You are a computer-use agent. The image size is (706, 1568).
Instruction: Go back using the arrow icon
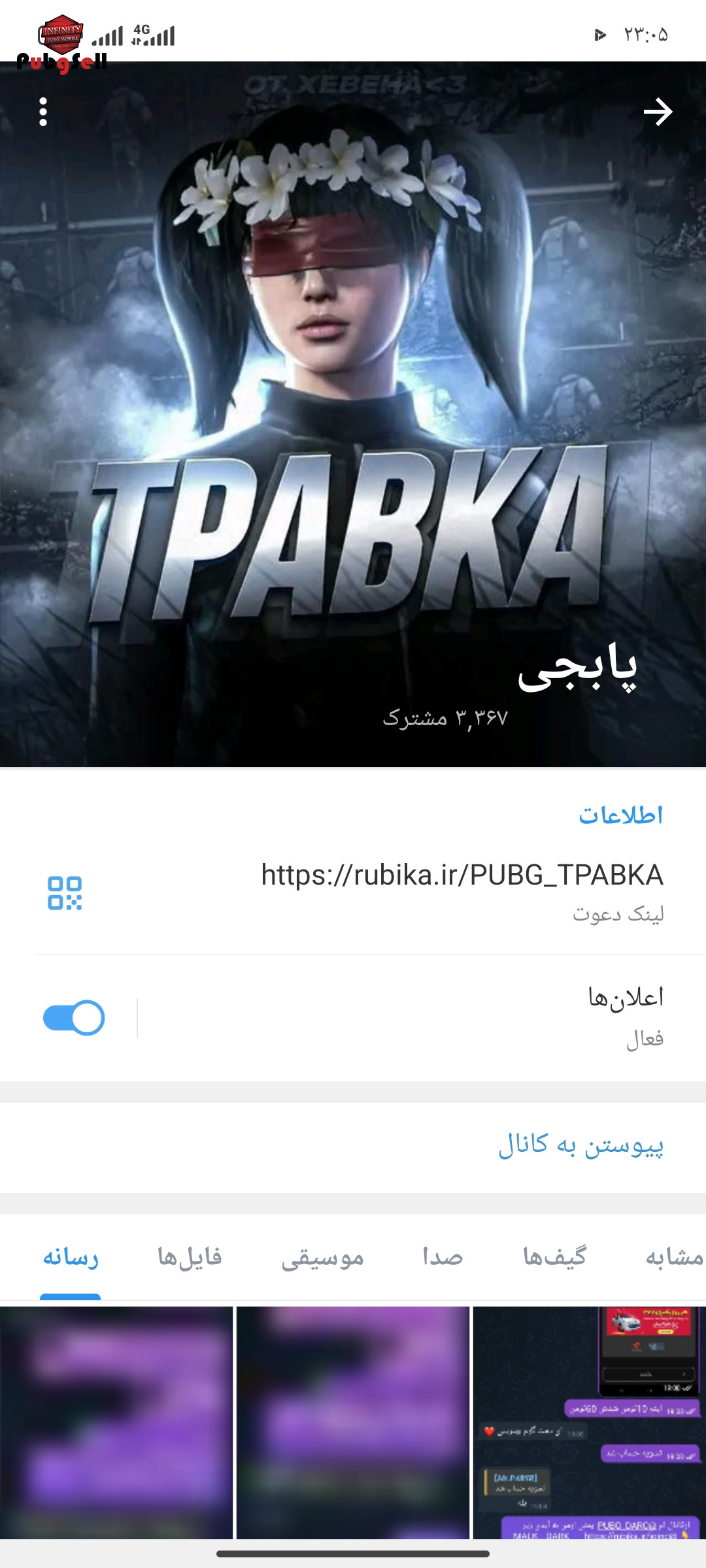click(658, 112)
